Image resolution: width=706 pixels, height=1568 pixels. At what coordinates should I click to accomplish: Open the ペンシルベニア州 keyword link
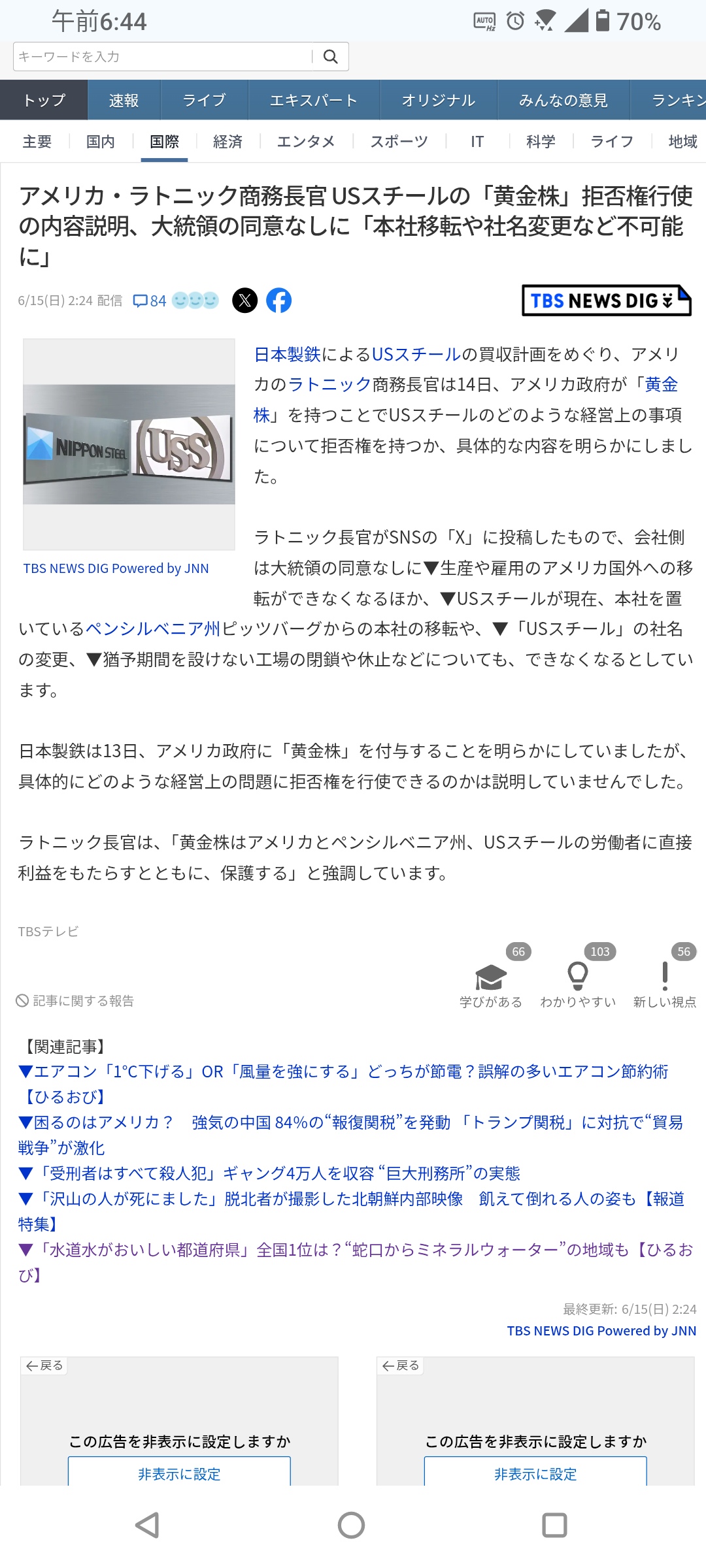tap(154, 629)
